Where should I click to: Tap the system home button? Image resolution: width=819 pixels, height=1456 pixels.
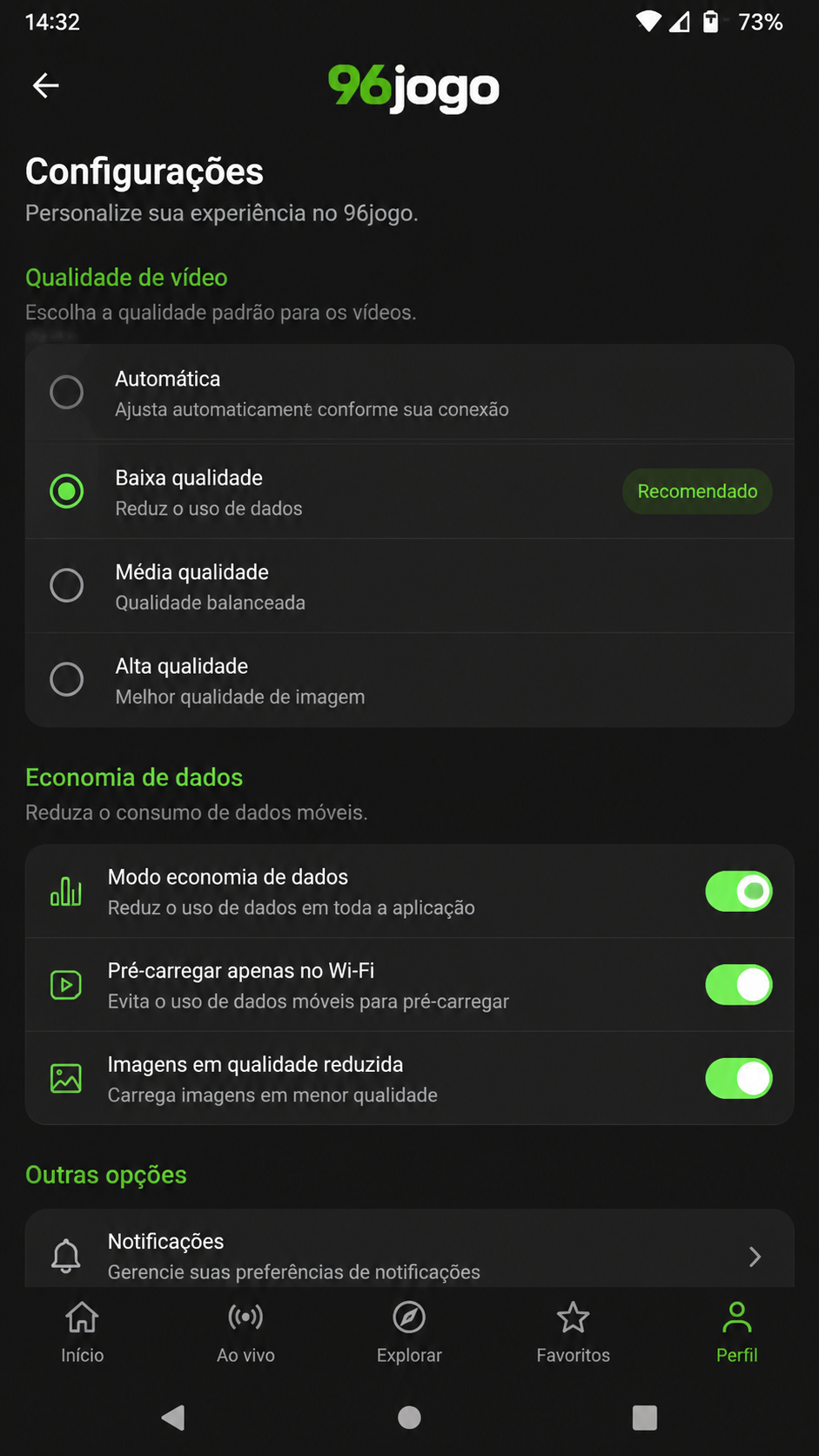coord(409,1418)
